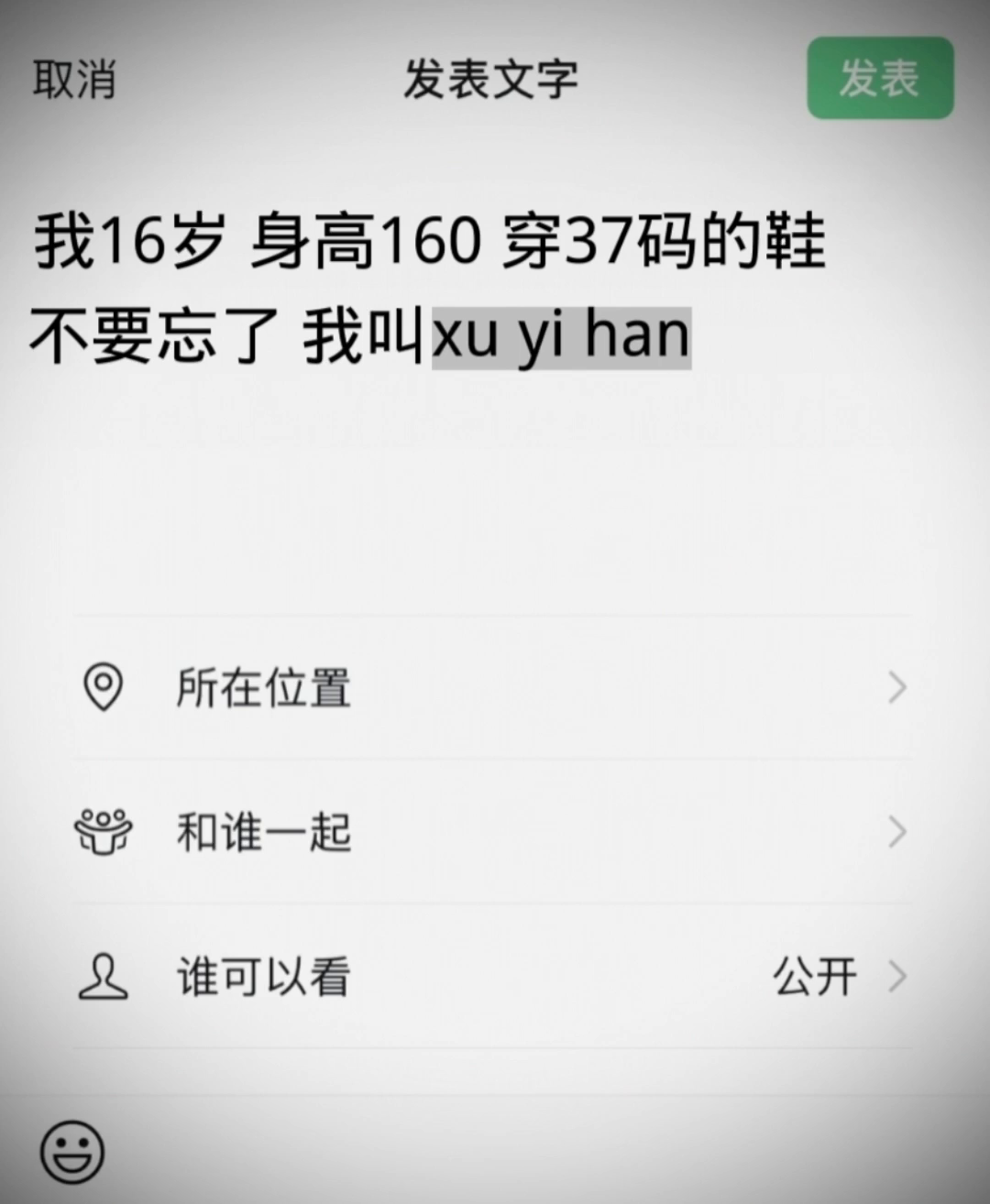Open the 谁可以看 visibility setting

(x=493, y=976)
